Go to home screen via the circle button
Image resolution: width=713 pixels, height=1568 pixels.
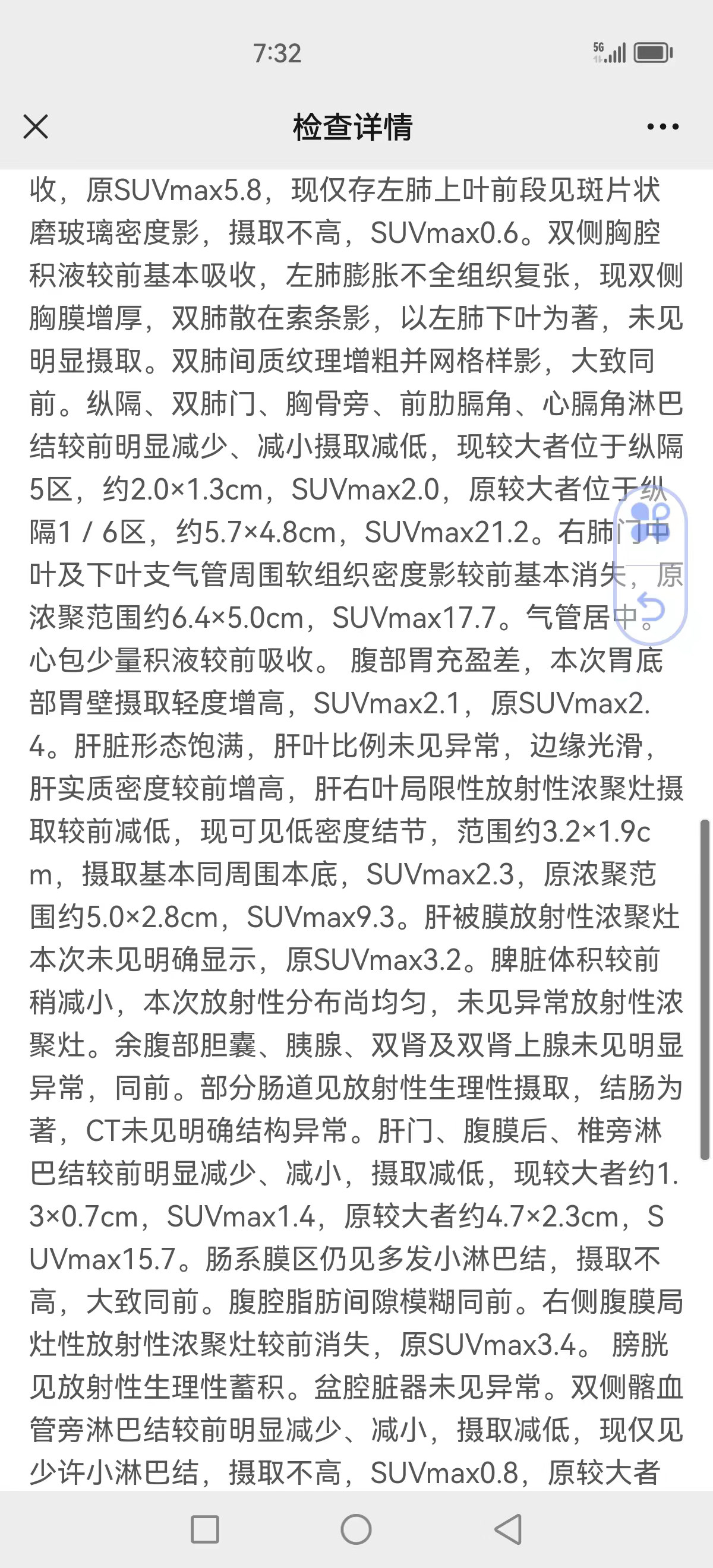[356, 1529]
